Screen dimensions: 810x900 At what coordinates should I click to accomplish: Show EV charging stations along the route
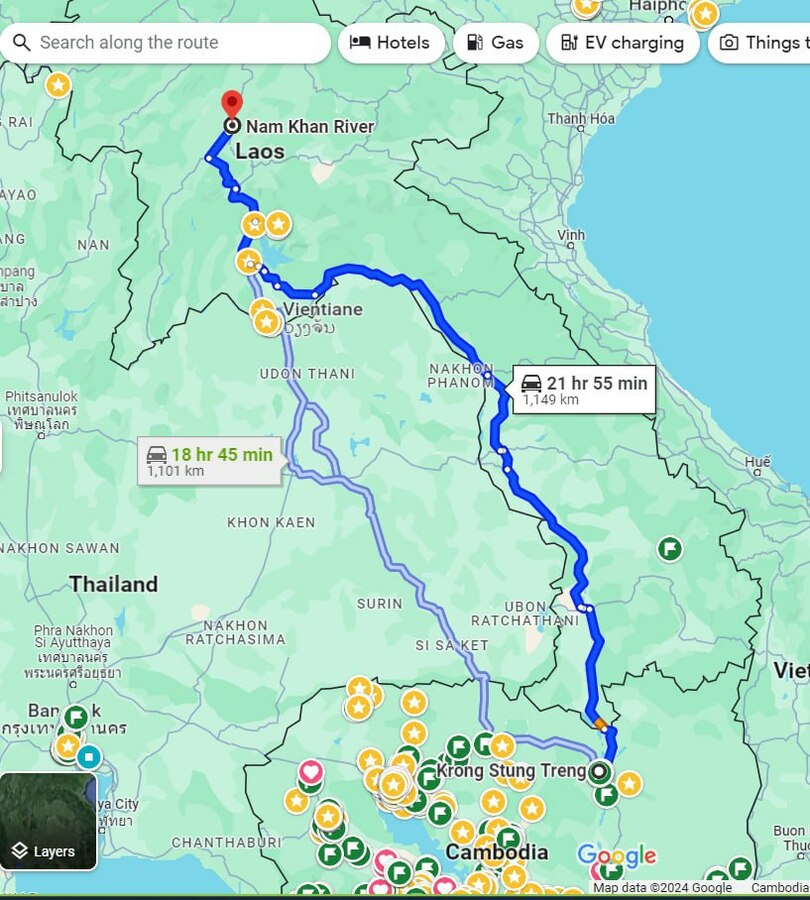pos(622,43)
